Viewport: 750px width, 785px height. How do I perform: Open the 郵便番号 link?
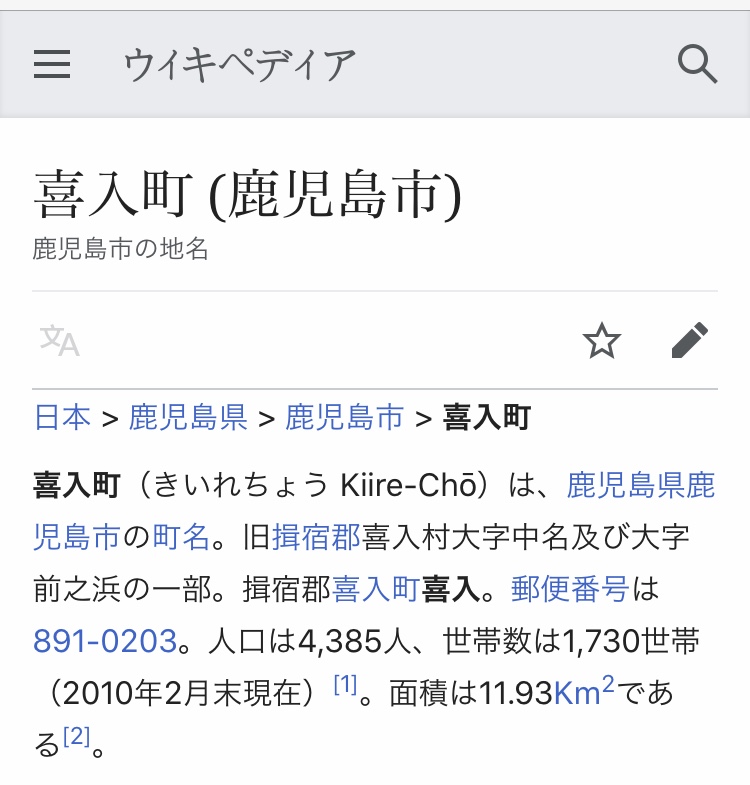pos(570,589)
